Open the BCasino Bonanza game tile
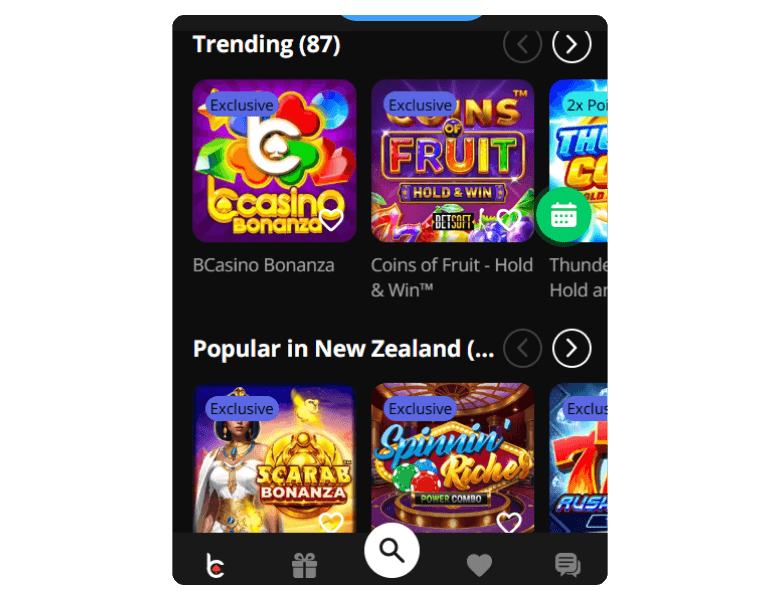This screenshot has height=600, width=780. click(x=274, y=160)
